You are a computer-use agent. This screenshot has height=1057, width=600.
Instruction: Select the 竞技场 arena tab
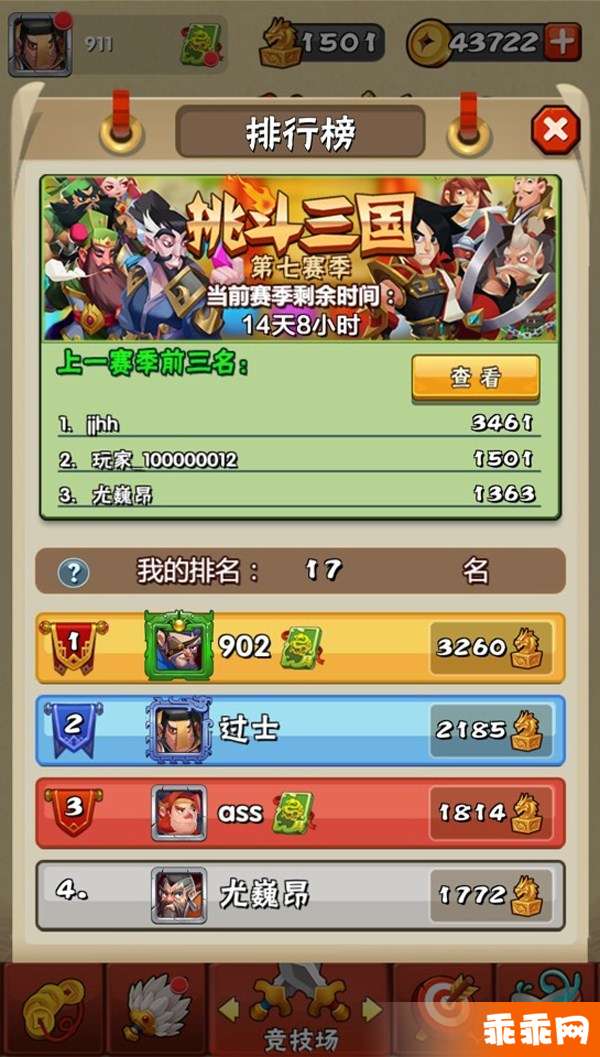tap(300, 1010)
